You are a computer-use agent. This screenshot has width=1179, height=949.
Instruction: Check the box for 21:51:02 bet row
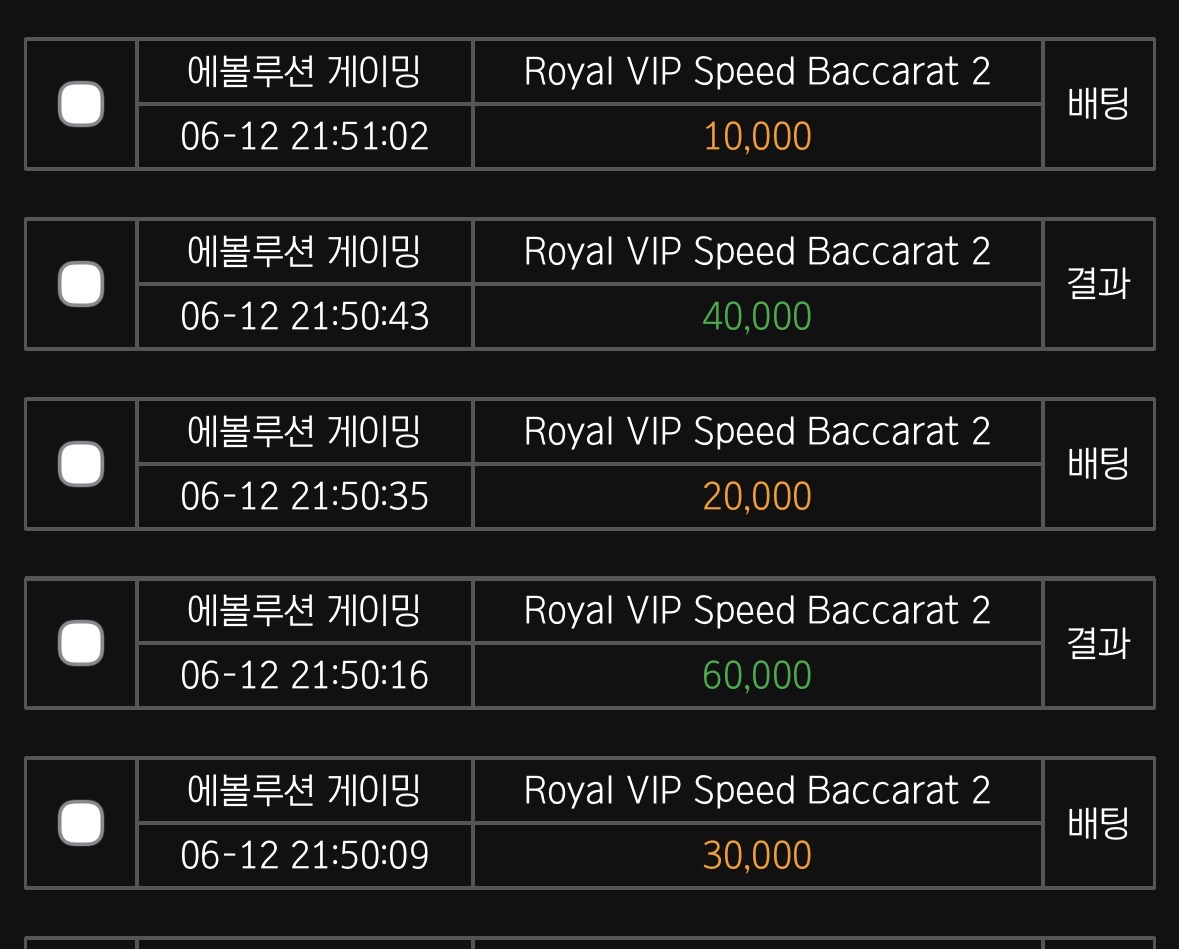click(x=81, y=104)
